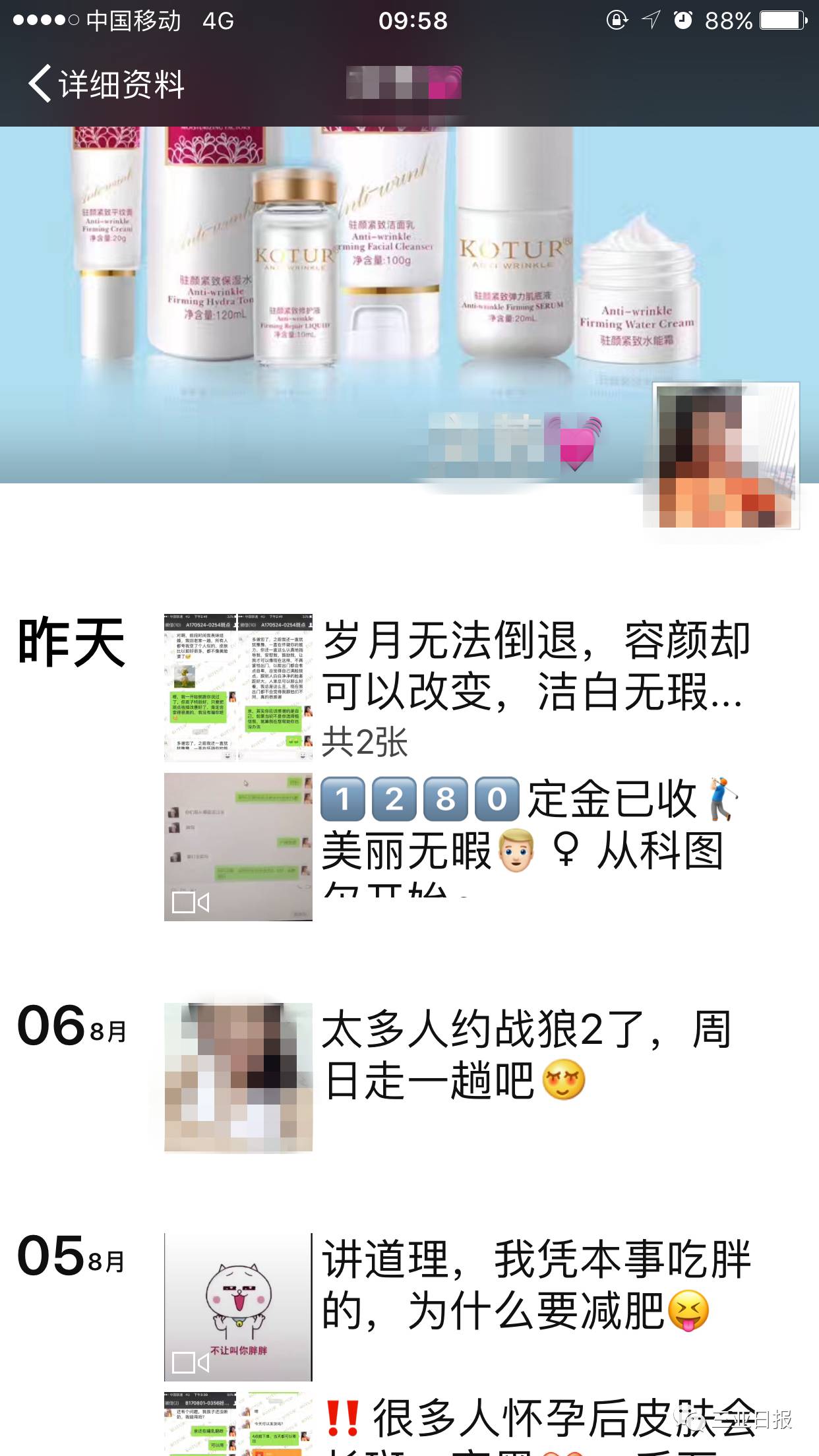Open the post text 讲道理，我凭本事吃胖的
This screenshot has height=1456, width=819.
pos(534,1285)
